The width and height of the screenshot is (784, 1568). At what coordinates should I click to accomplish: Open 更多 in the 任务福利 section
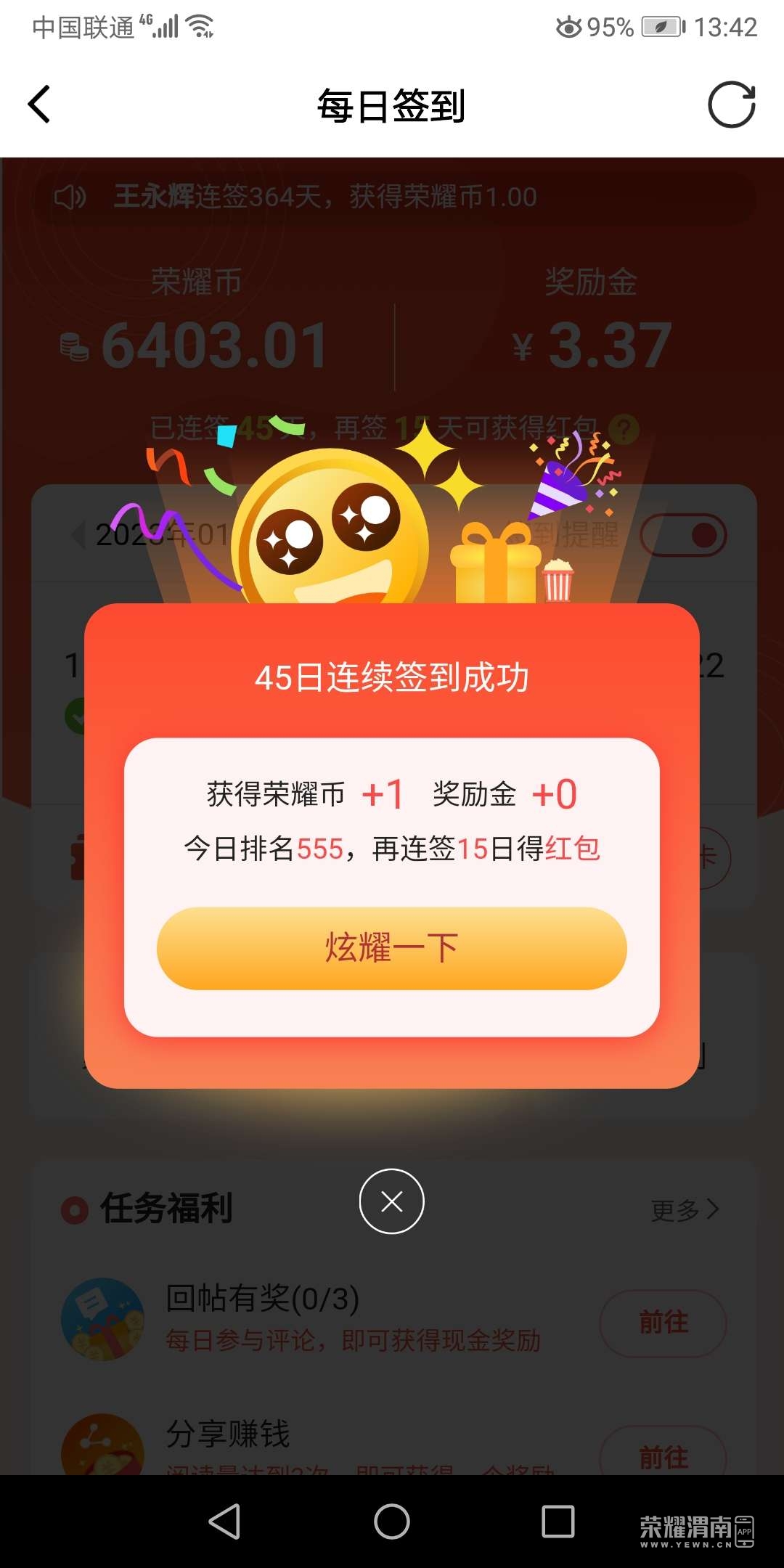[685, 1209]
